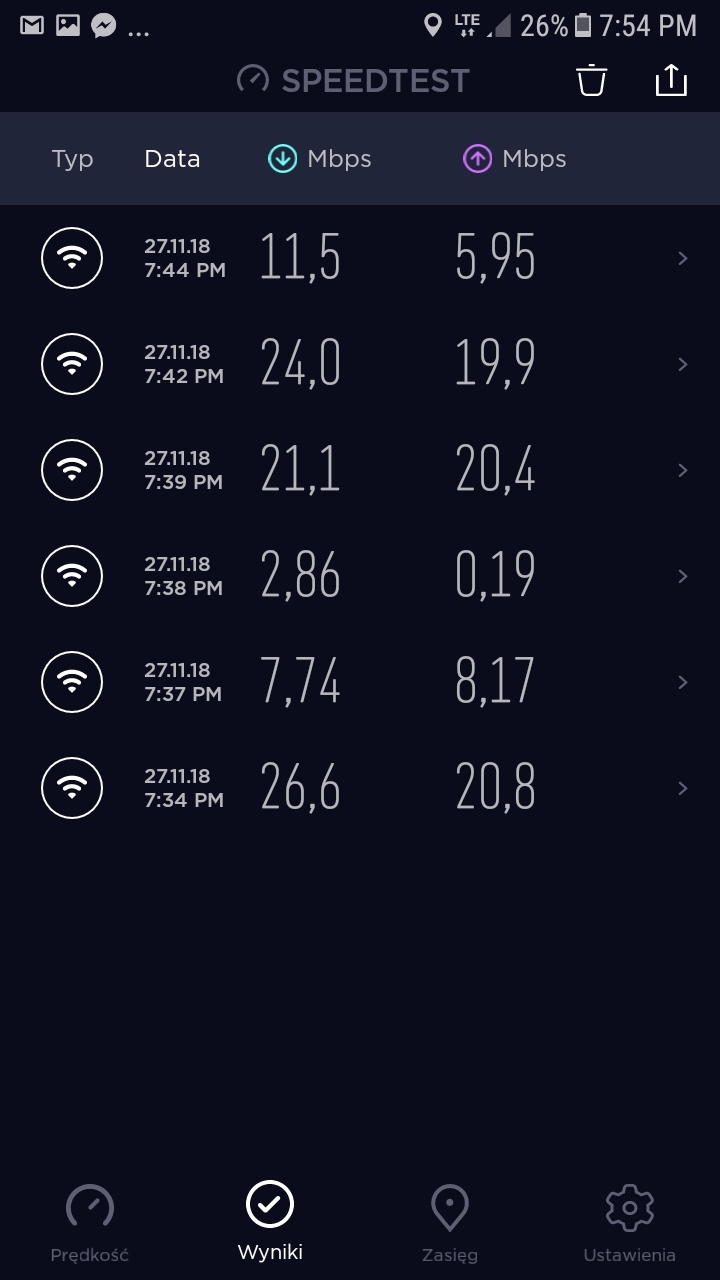The height and width of the screenshot is (1280, 720).
Task: Select the Wyniki tab
Action: tap(270, 1222)
